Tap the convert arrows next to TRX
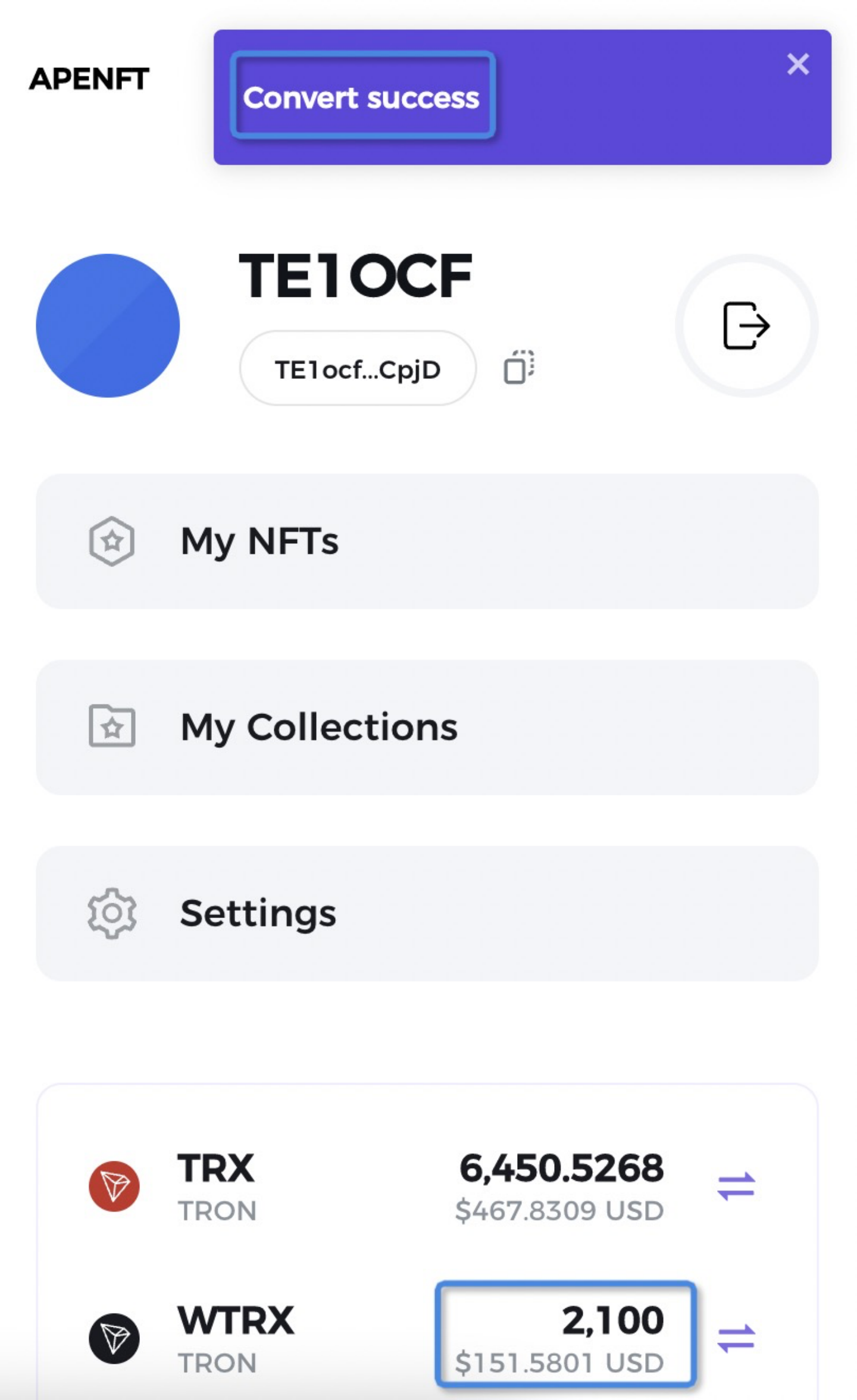This screenshot has width=857, height=1400. tap(736, 1186)
